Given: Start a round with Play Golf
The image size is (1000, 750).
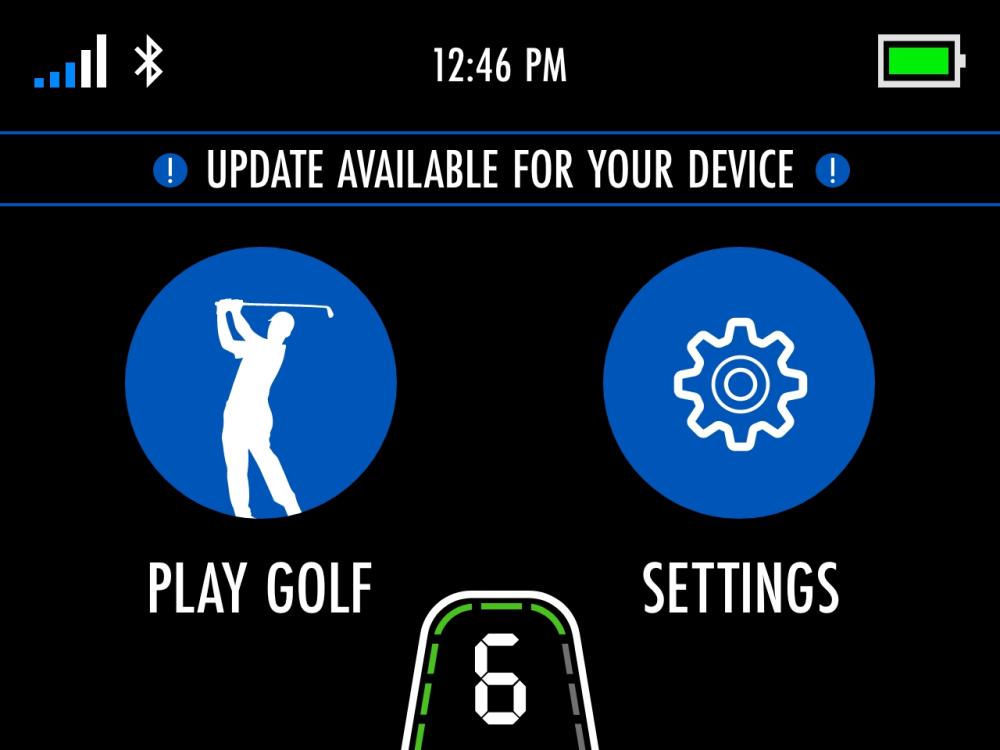Looking at the screenshot, I should [x=261, y=383].
